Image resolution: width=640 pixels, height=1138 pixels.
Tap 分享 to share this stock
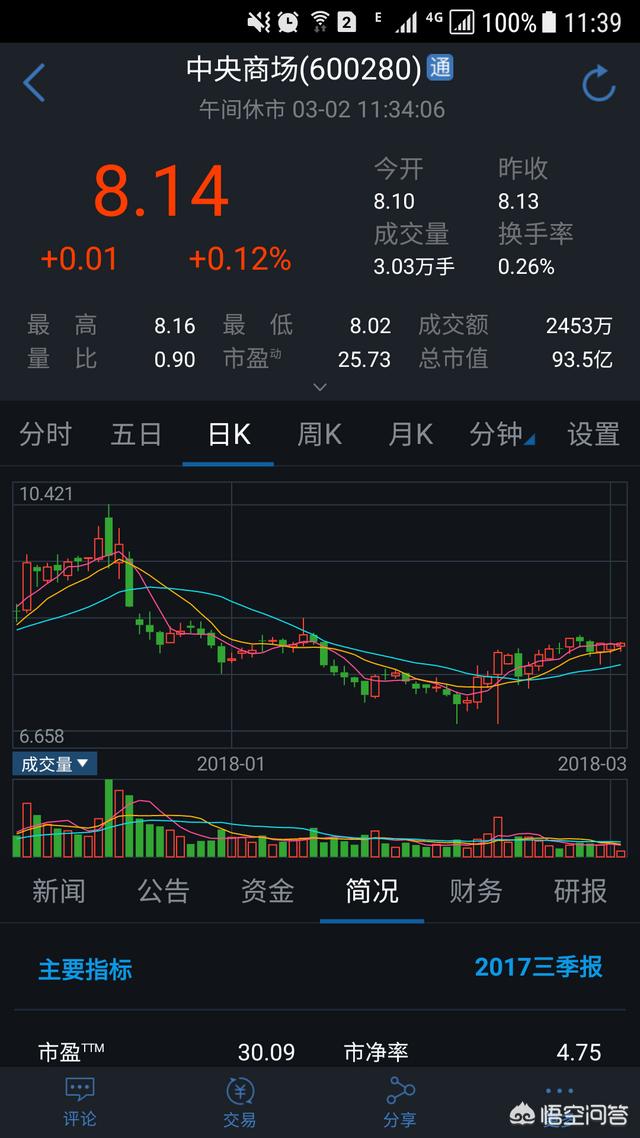point(400,1101)
